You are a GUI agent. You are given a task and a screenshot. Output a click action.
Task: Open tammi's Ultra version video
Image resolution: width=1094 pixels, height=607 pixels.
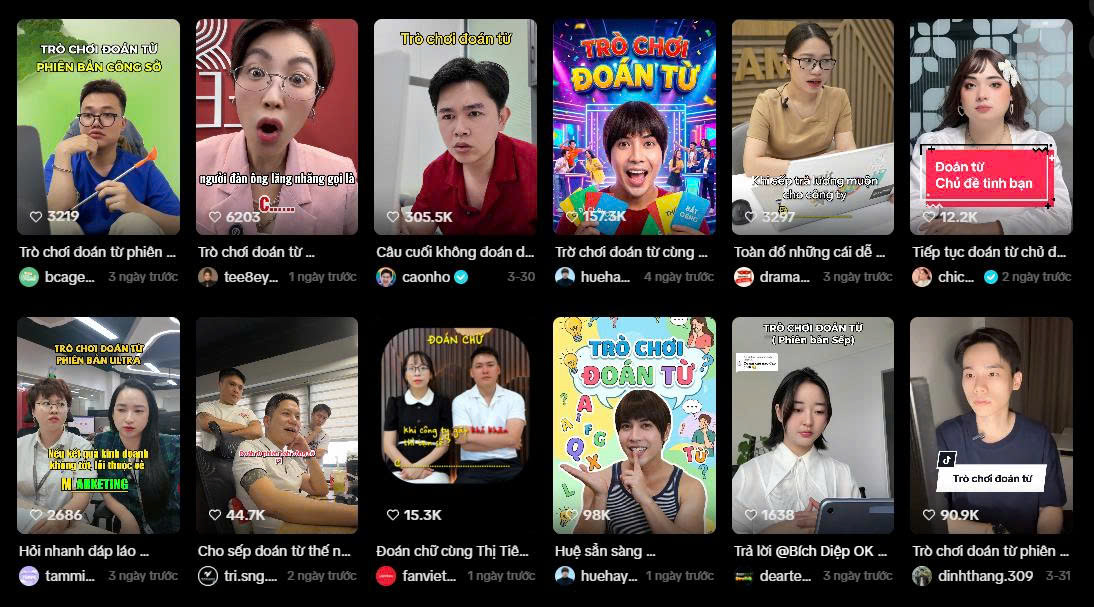98,425
